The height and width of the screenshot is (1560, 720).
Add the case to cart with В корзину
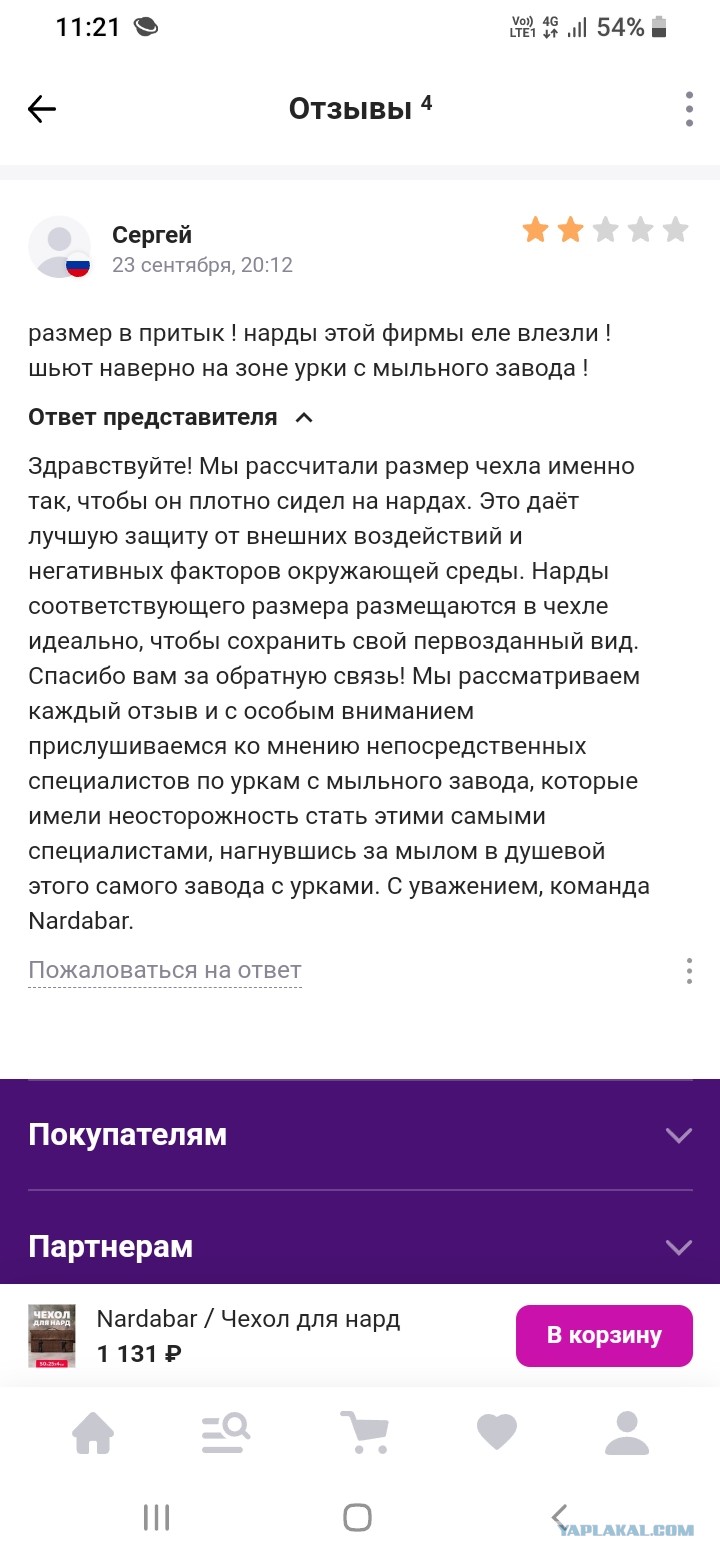604,1336
